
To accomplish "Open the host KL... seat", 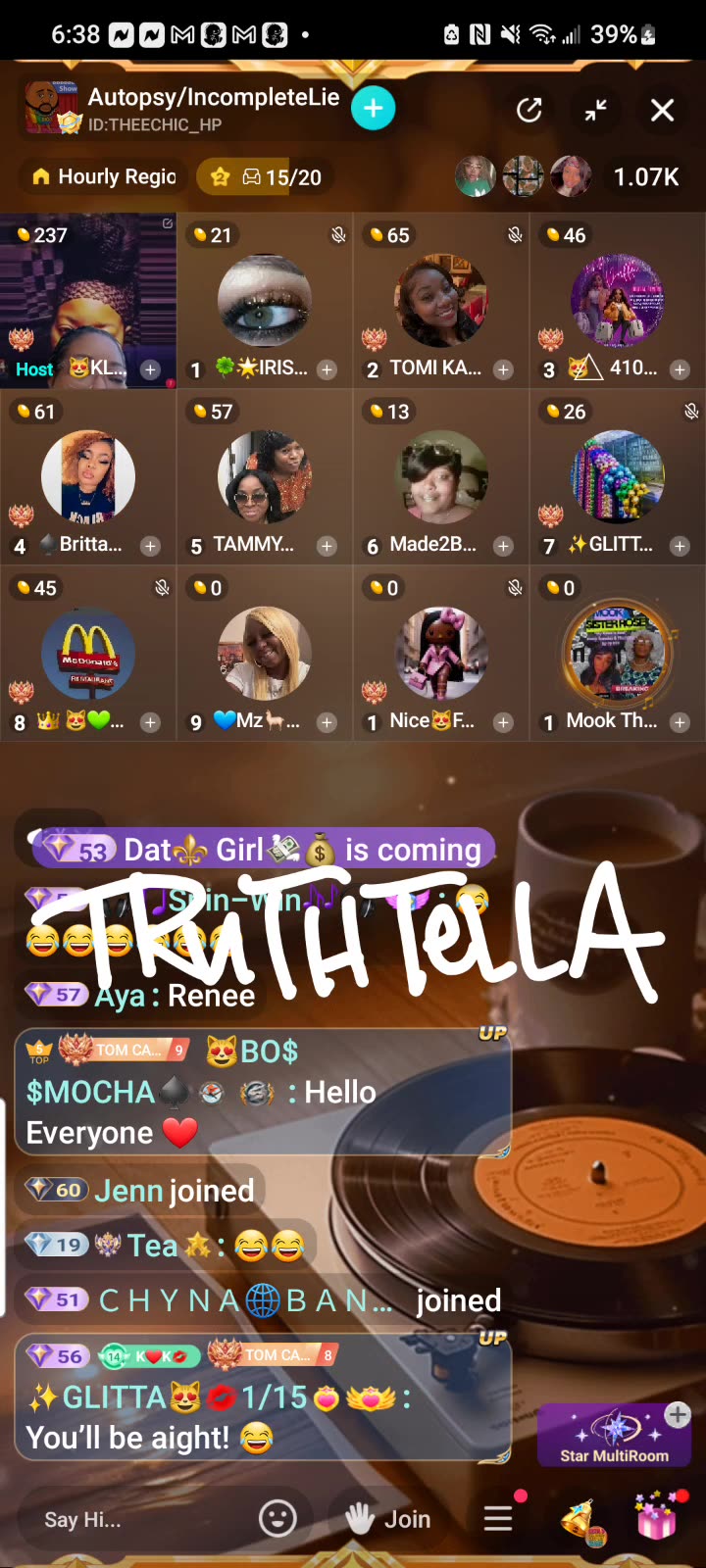I will tap(87, 301).
